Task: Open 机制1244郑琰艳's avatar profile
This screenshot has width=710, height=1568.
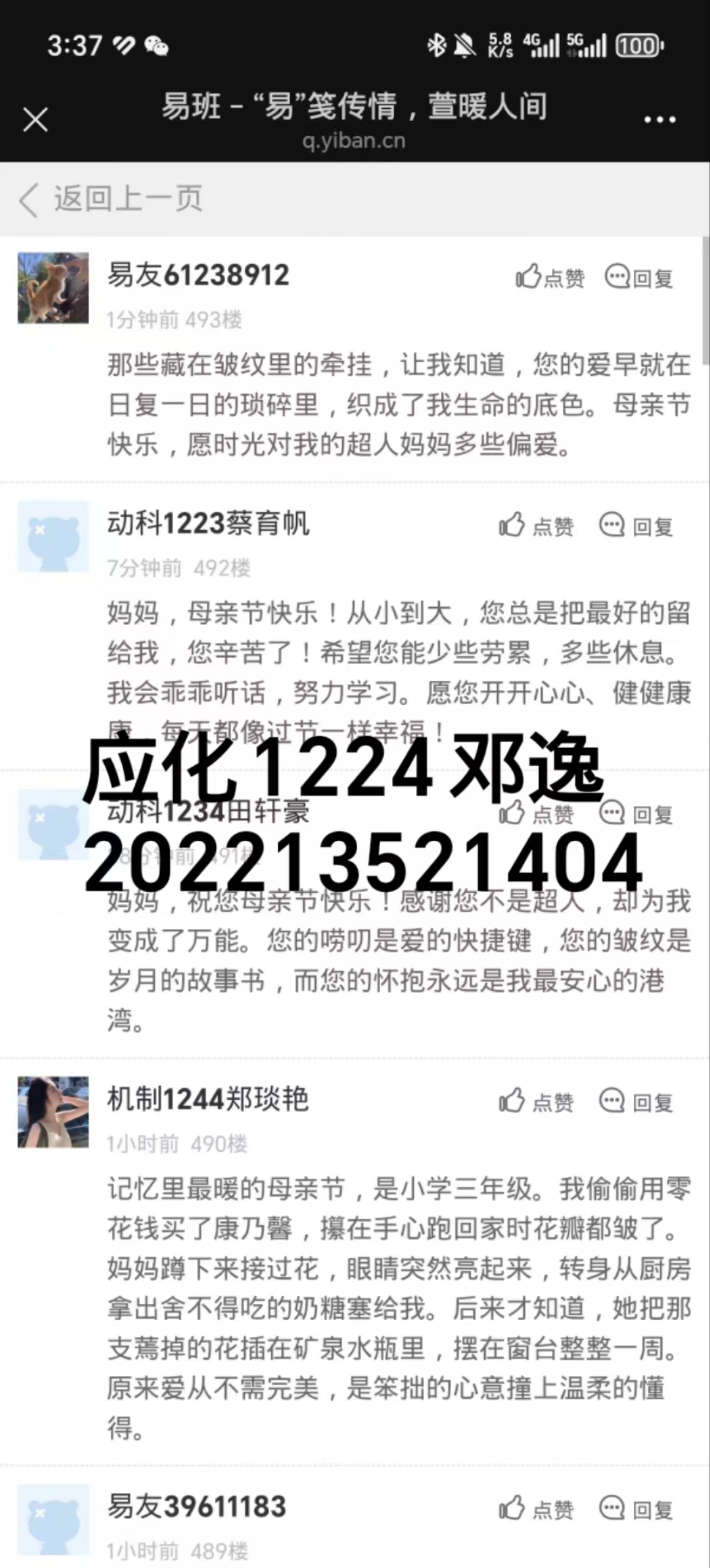Action: [x=53, y=1112]
